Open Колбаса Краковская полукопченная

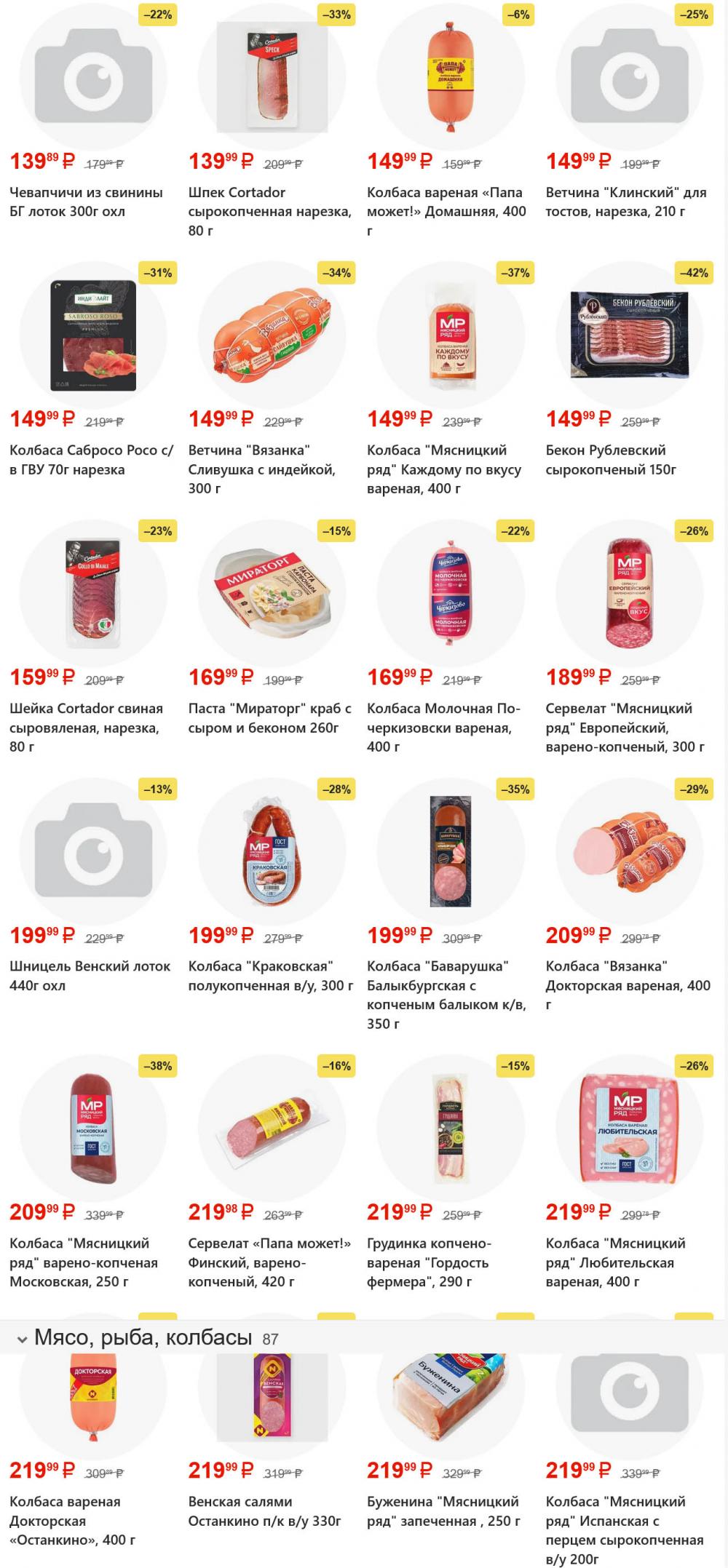coord(270,975)
